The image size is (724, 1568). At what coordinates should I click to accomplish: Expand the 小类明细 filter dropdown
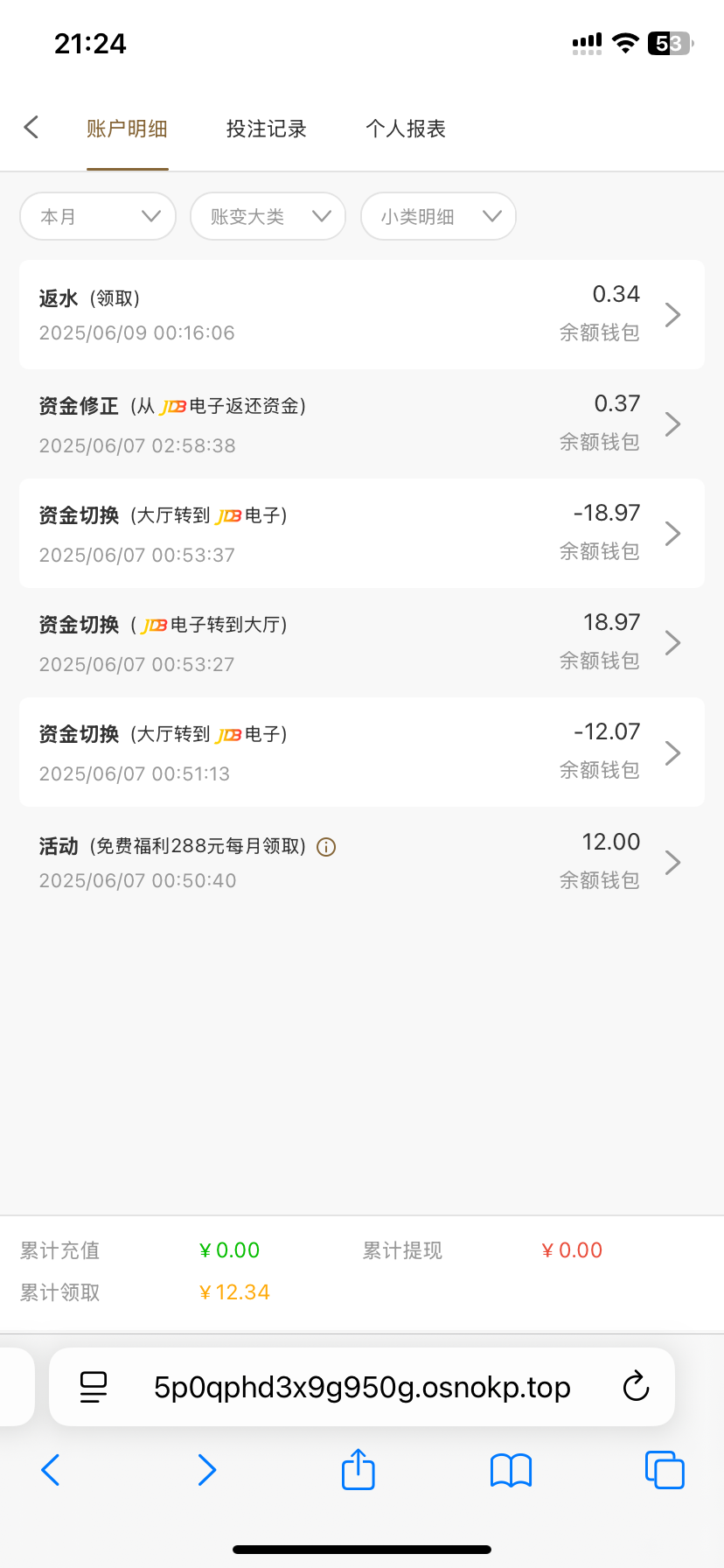(438, 216)
